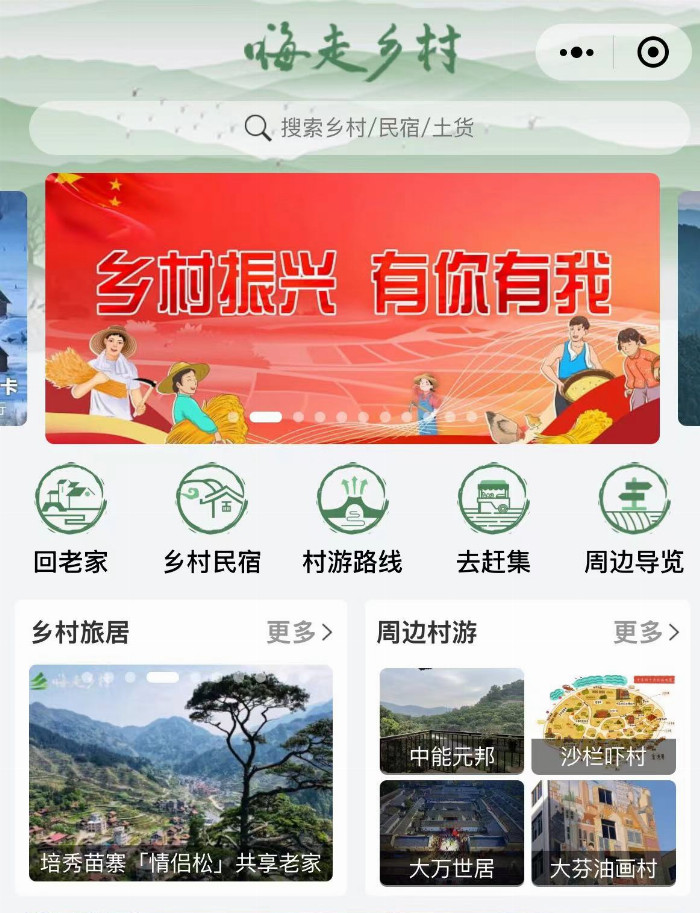
Task: View the 大万世居 tile
Action: (x=452, y=832)
